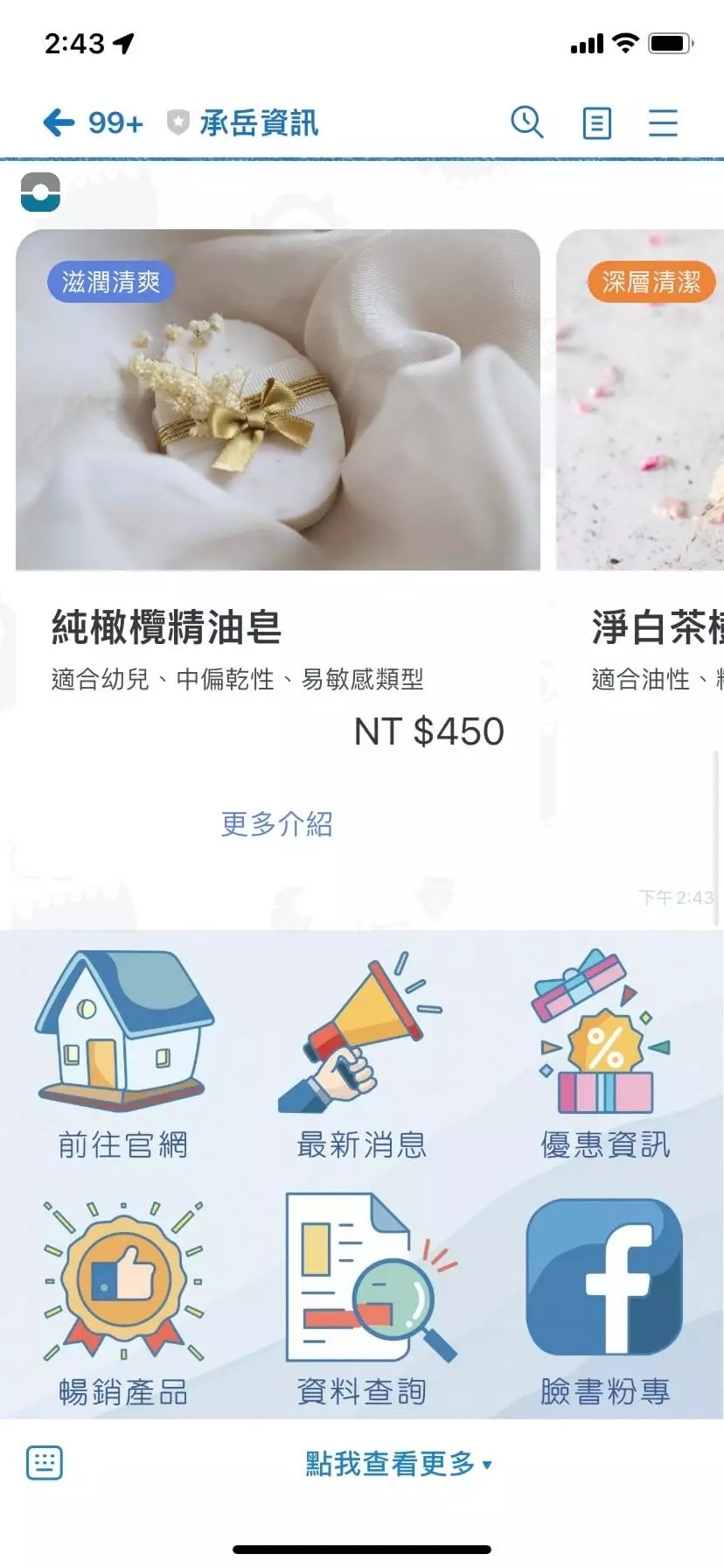Collapse menu via 點我查看更多
This screenshot has width=724, height=1568.
398,1463
